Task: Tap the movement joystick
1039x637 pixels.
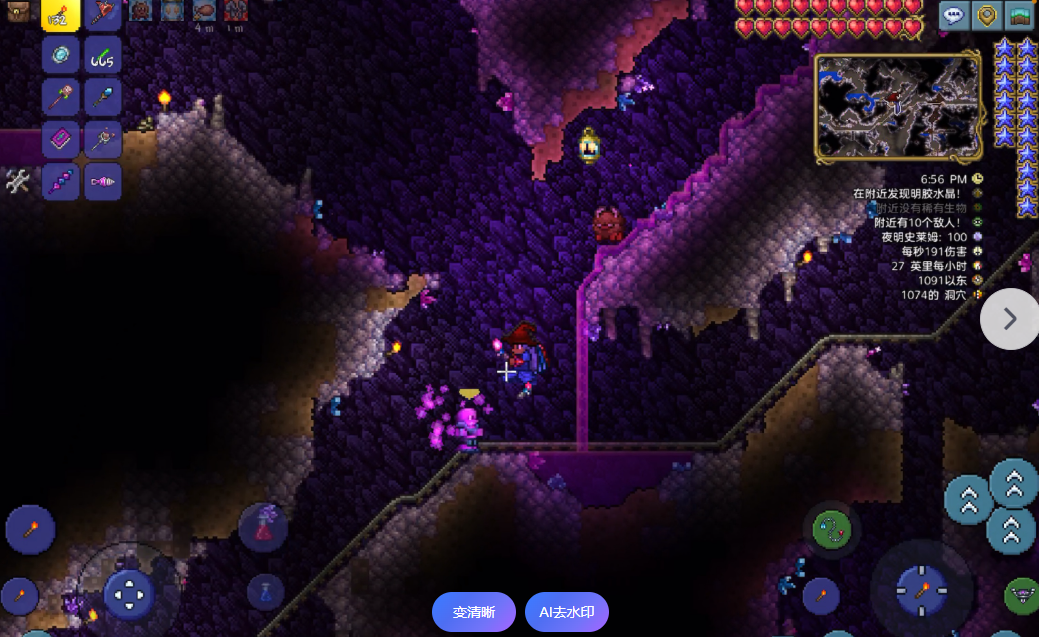Action: pos(129,594)
